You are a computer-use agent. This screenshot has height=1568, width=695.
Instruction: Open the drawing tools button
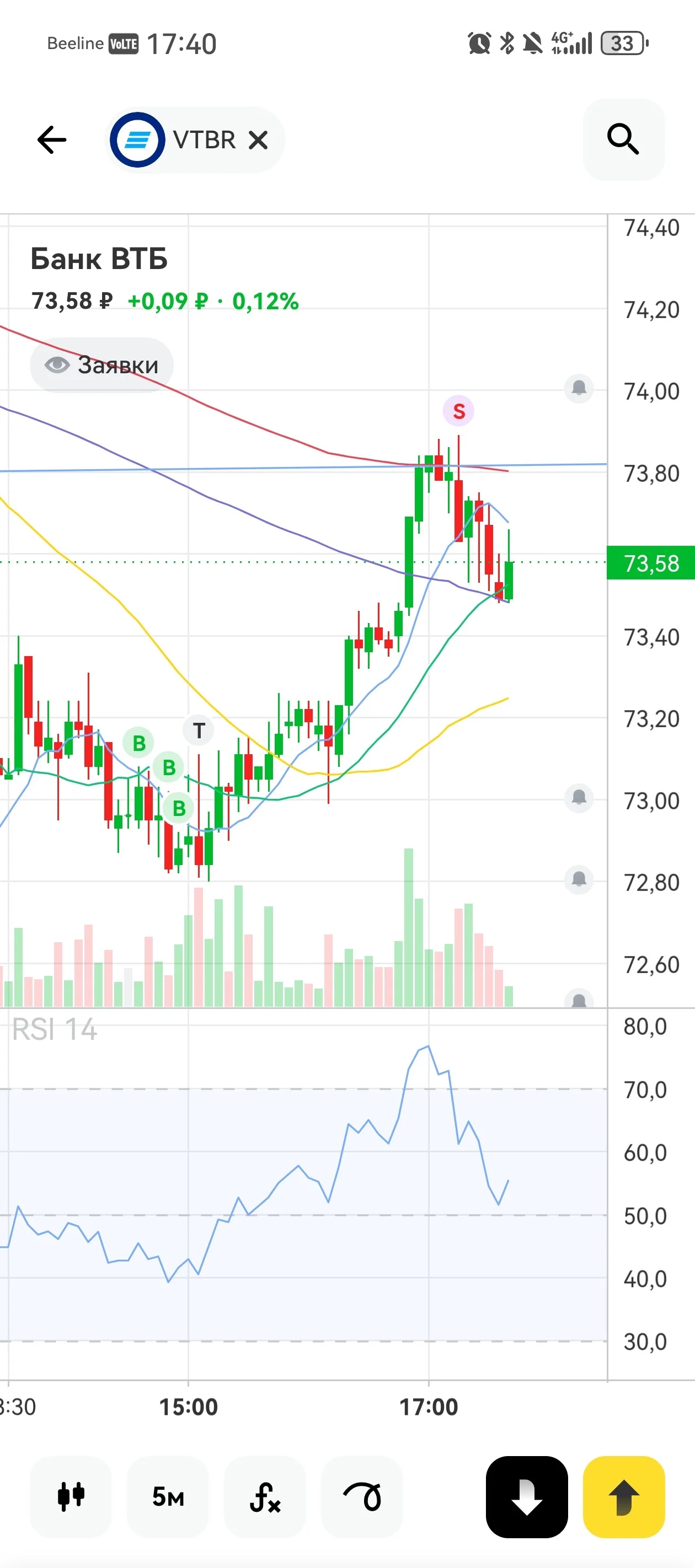pyautogui.click(x=362, y=1496)
